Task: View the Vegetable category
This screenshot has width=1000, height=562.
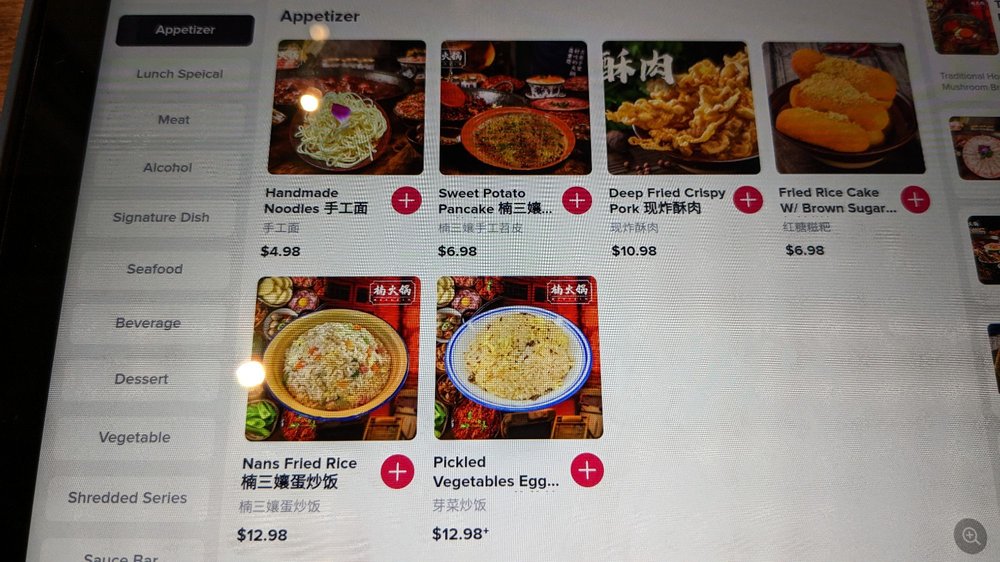Action: 134,437
